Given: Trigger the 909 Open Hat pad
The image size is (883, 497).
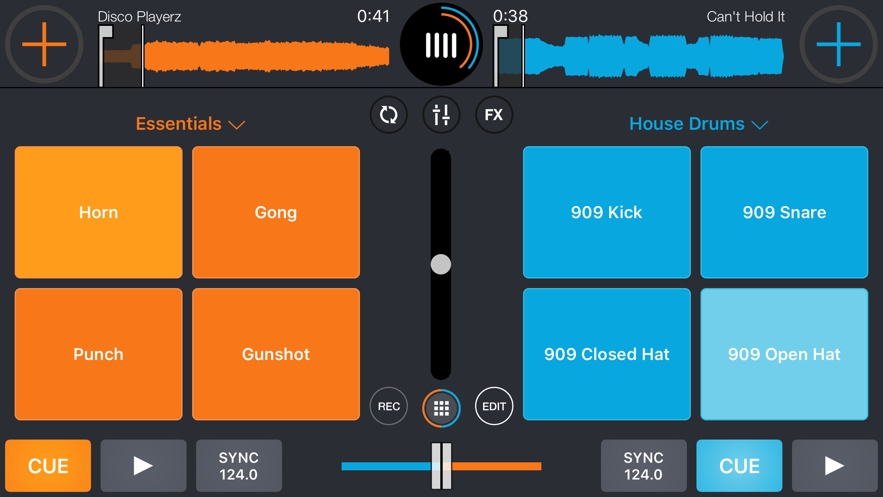Looking at the screenshot, I should click(x=784, y=354).
